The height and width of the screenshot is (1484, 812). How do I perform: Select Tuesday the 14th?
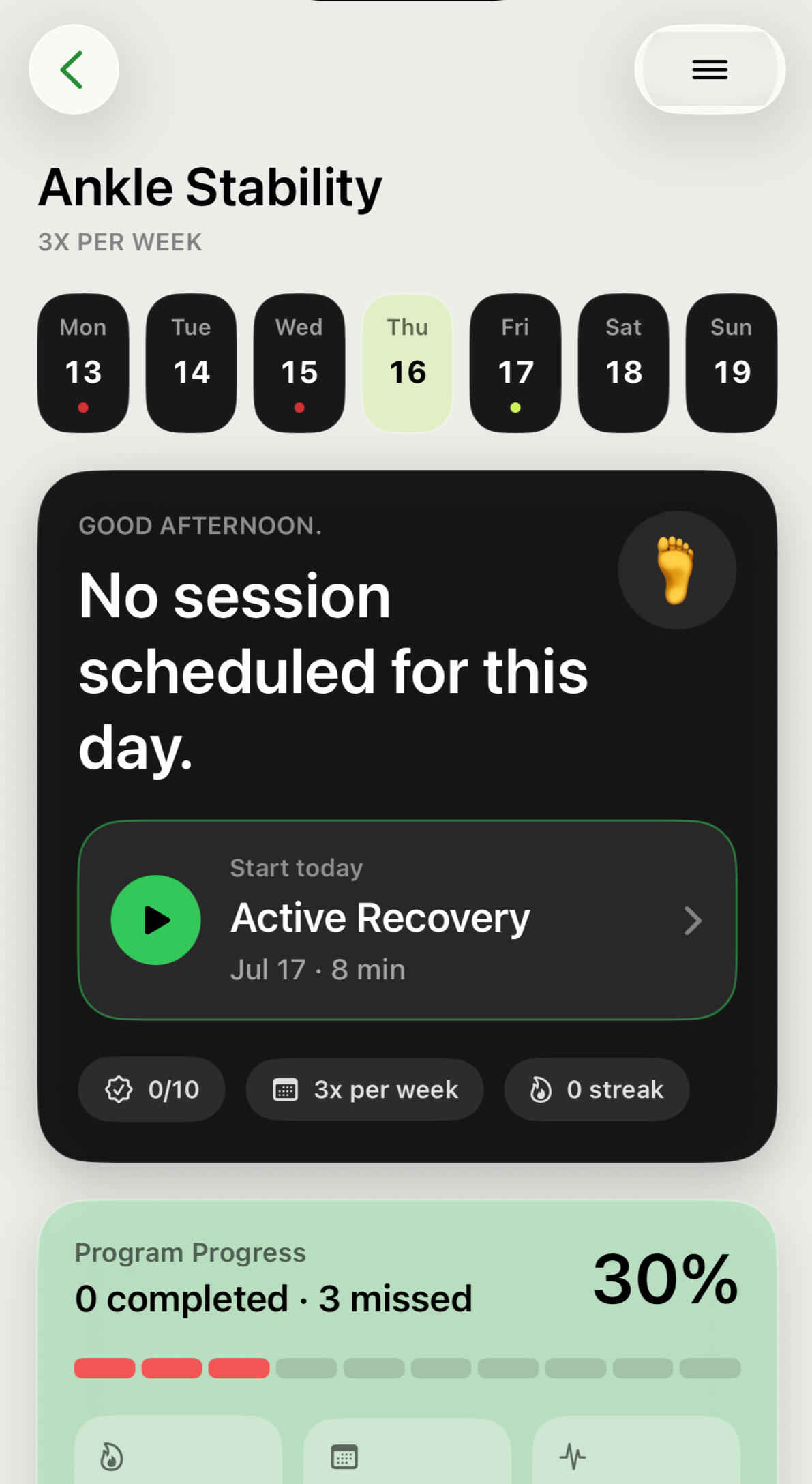[191, 363]
